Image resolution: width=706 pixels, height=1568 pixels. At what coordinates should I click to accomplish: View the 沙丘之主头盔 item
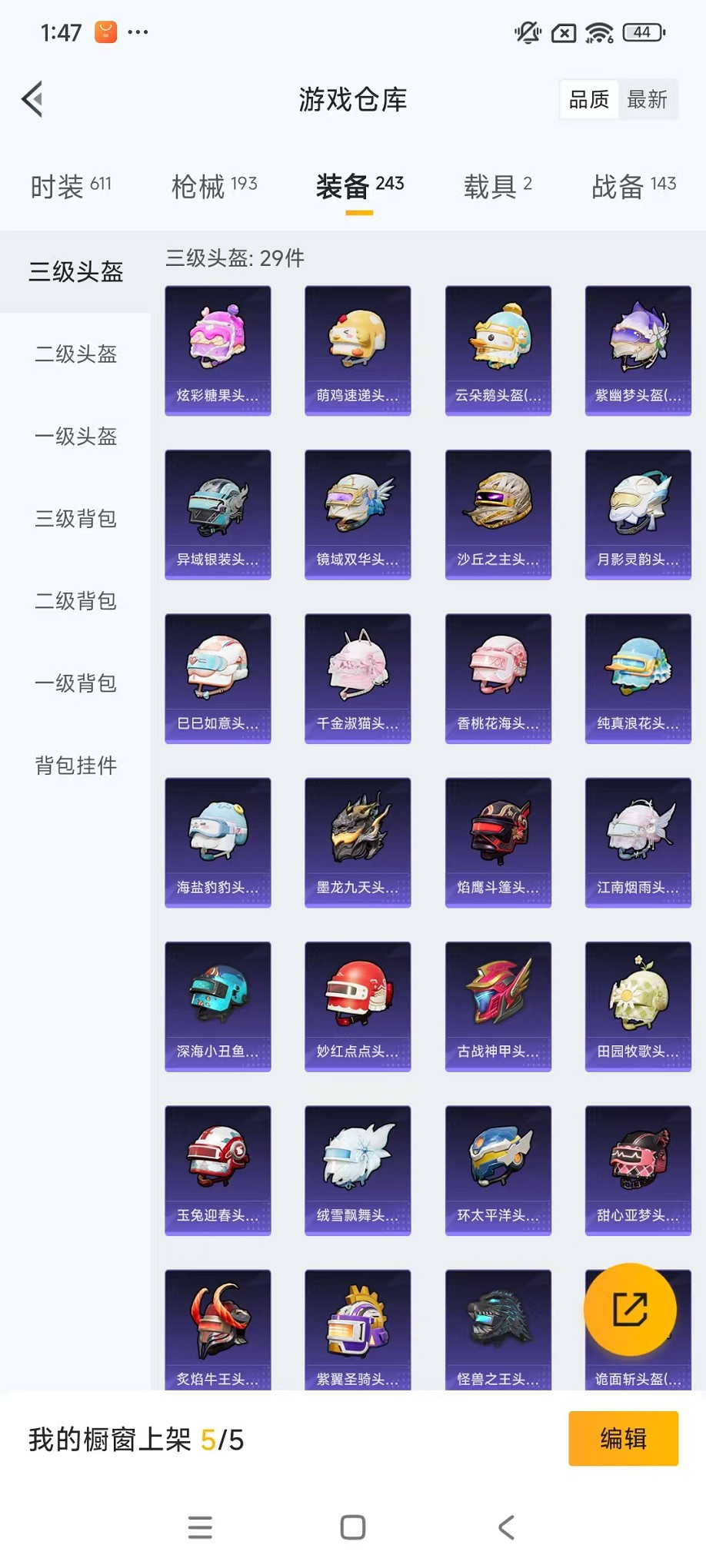coord(498,514)
